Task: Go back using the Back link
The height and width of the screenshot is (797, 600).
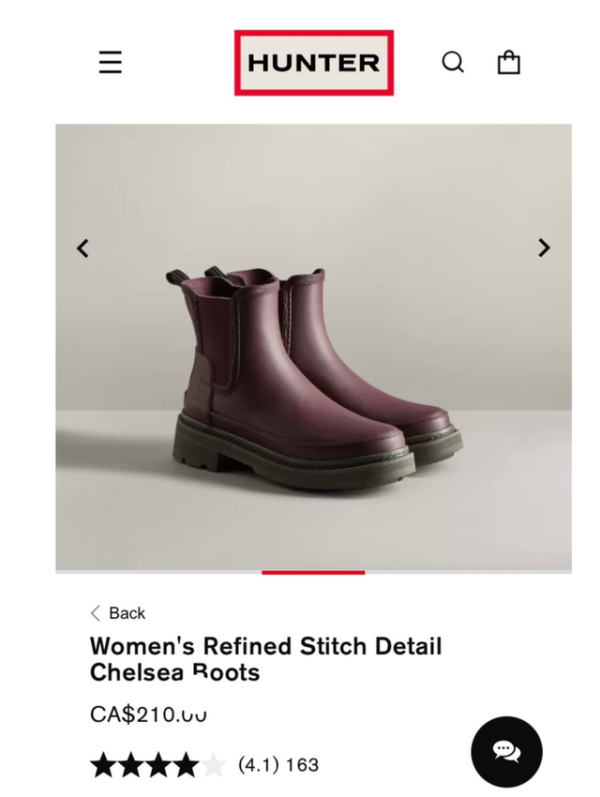Action: (118, 613)
